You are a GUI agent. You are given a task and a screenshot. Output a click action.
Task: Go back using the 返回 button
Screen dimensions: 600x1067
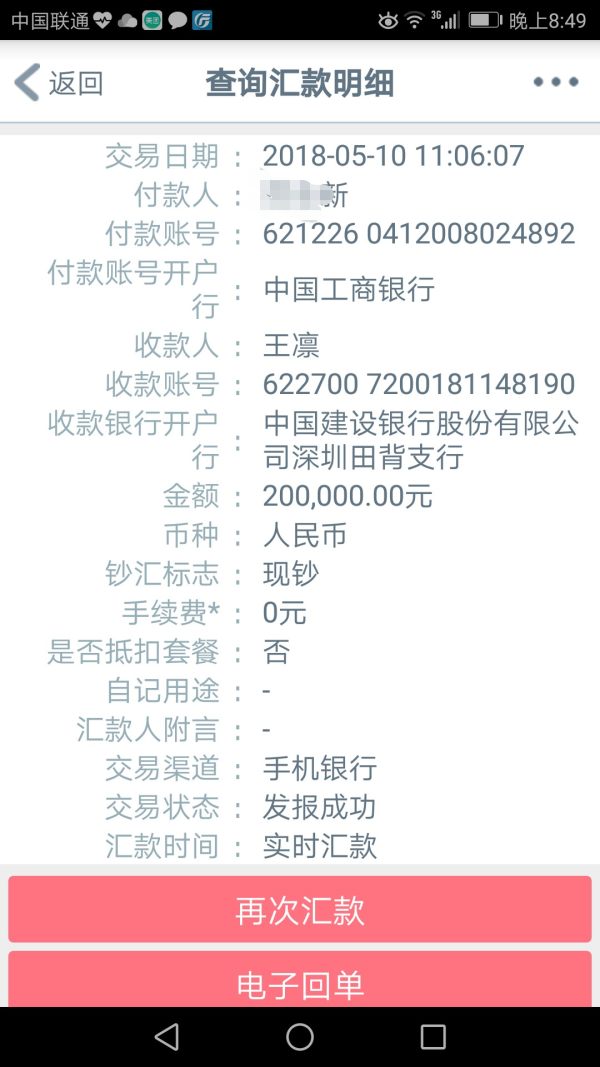[x=59, y=83]
